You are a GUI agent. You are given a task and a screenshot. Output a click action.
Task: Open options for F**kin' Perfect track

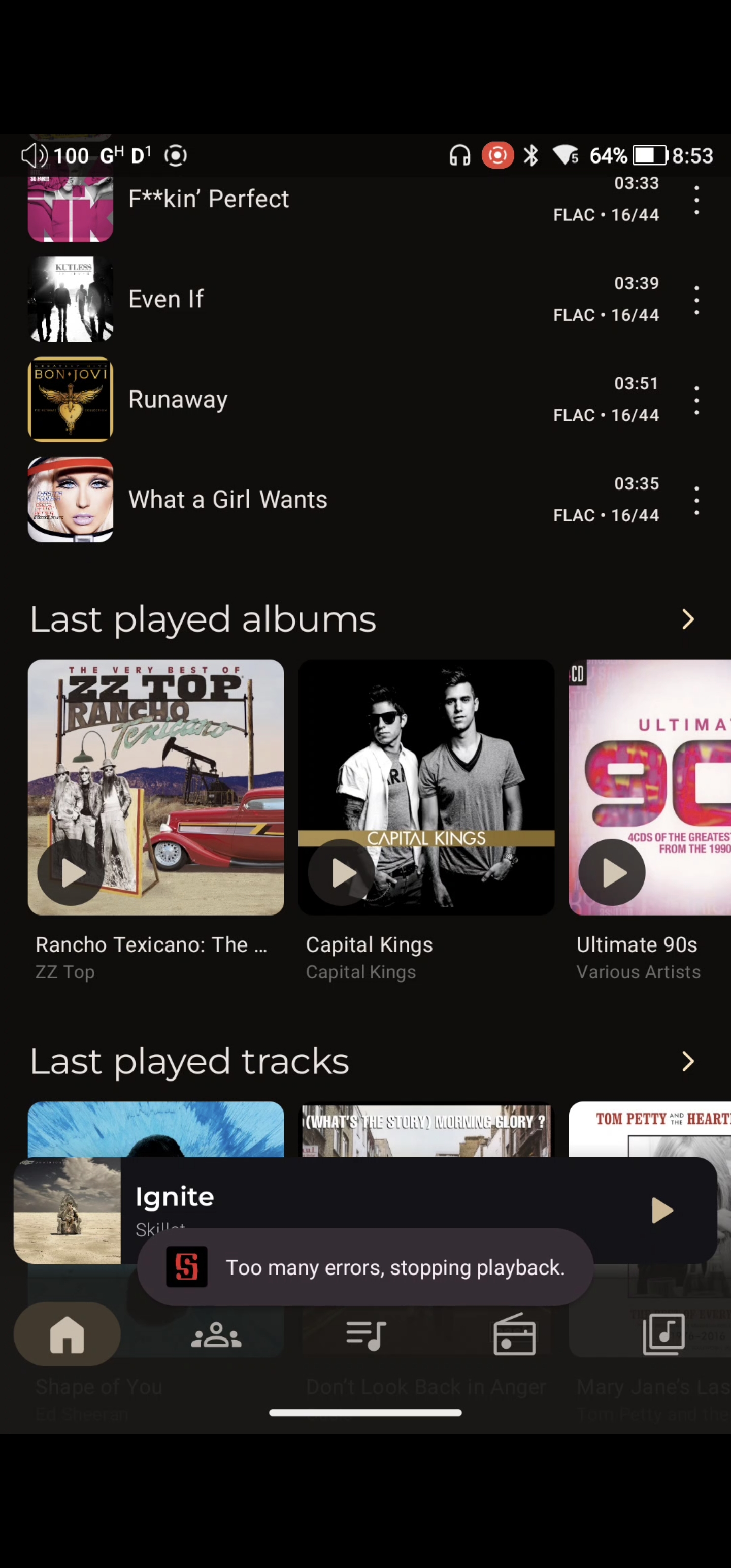point(696,200)
